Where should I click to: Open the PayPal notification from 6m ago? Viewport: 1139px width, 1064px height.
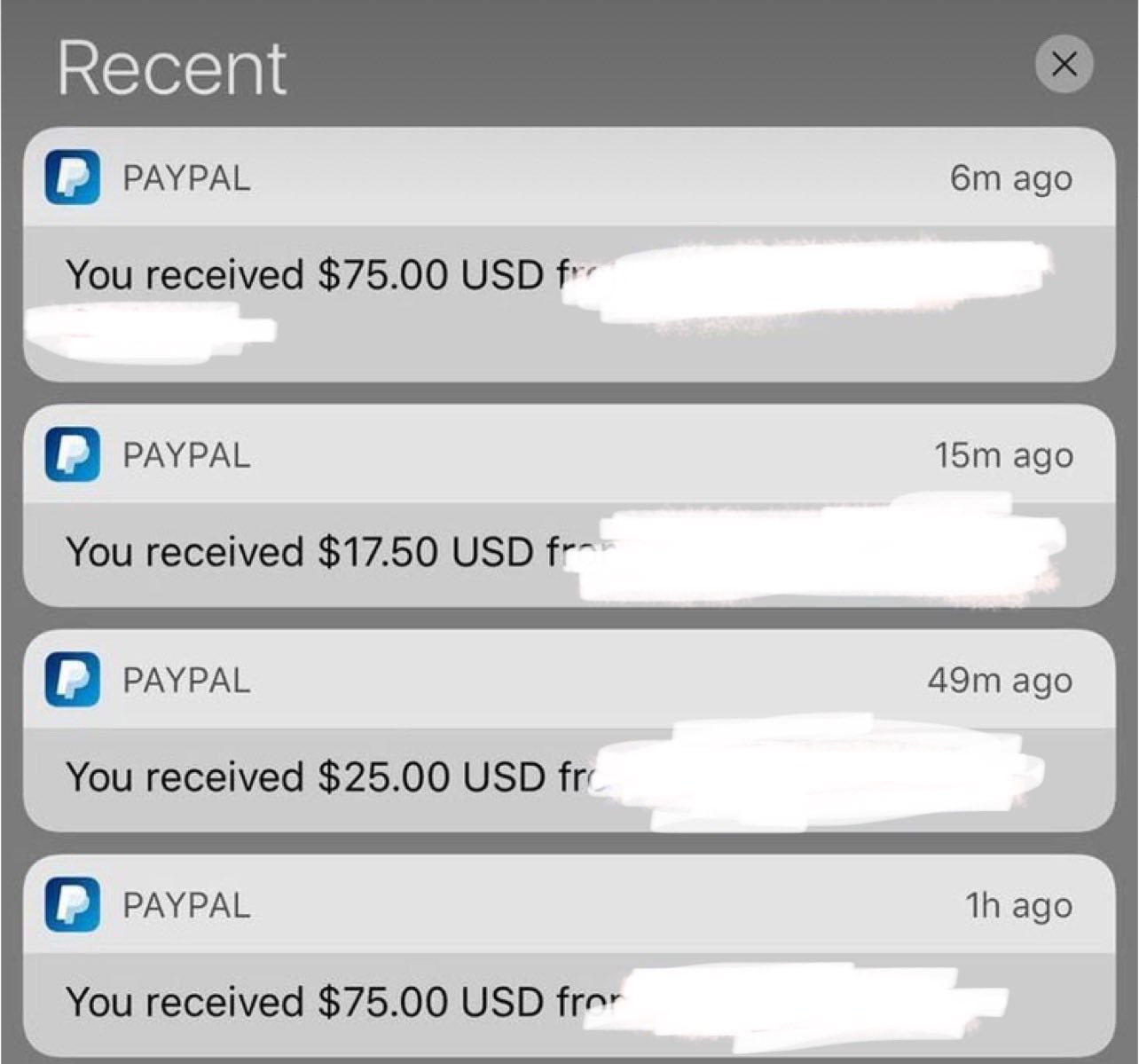click(x=568, y=256)
